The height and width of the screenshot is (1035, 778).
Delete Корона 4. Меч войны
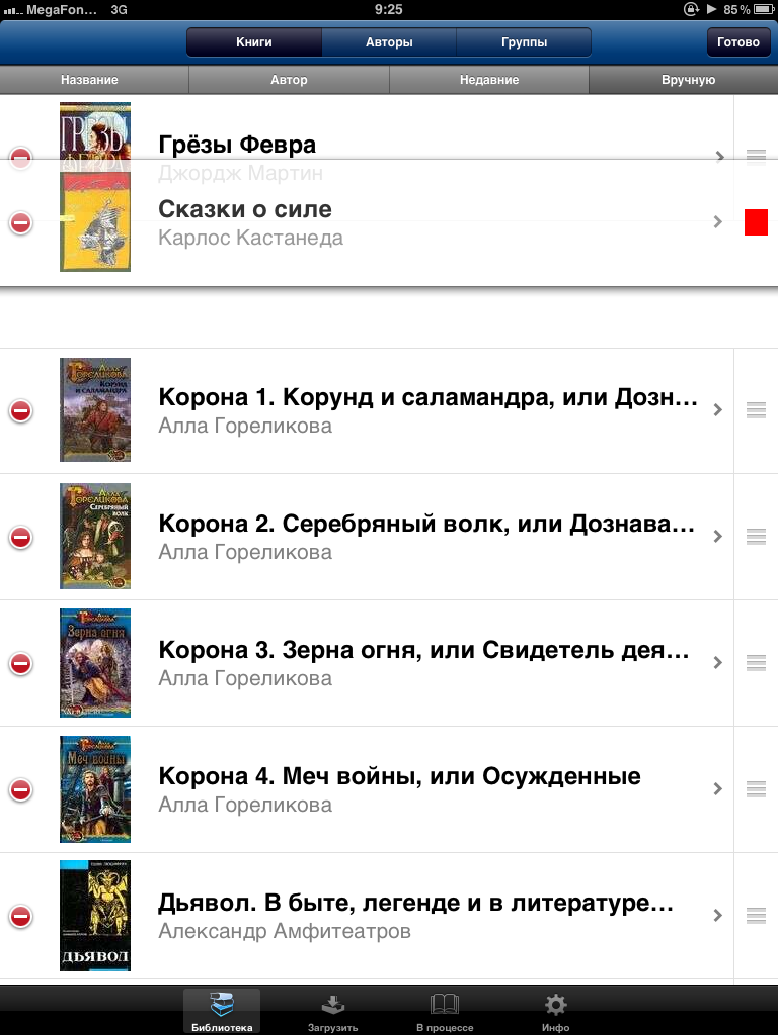coord(20,789)
